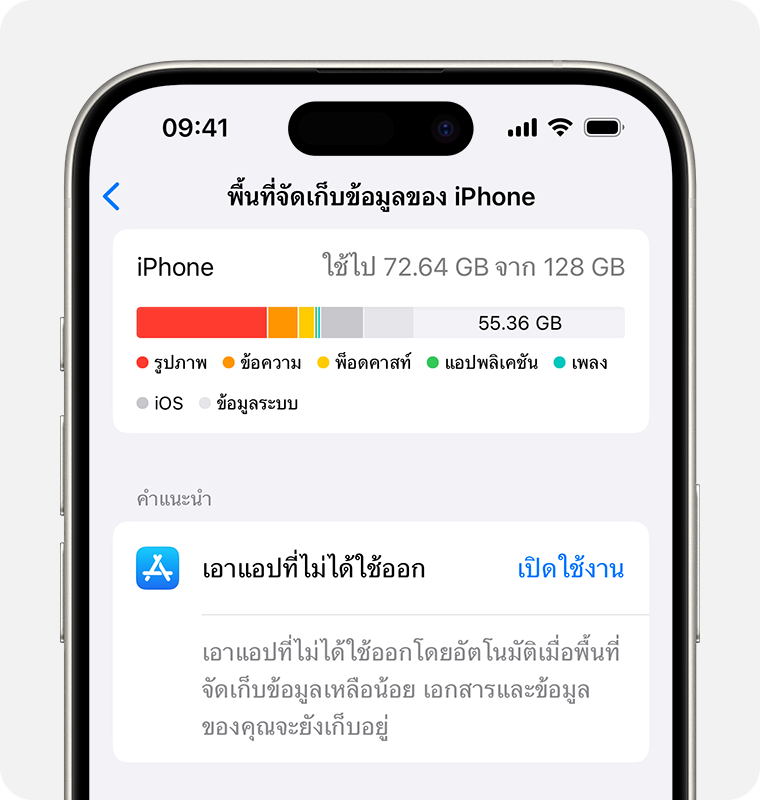The image size is (760, 800).
Task: Go back from the iPhone storage screen
Action: point(112,197)
